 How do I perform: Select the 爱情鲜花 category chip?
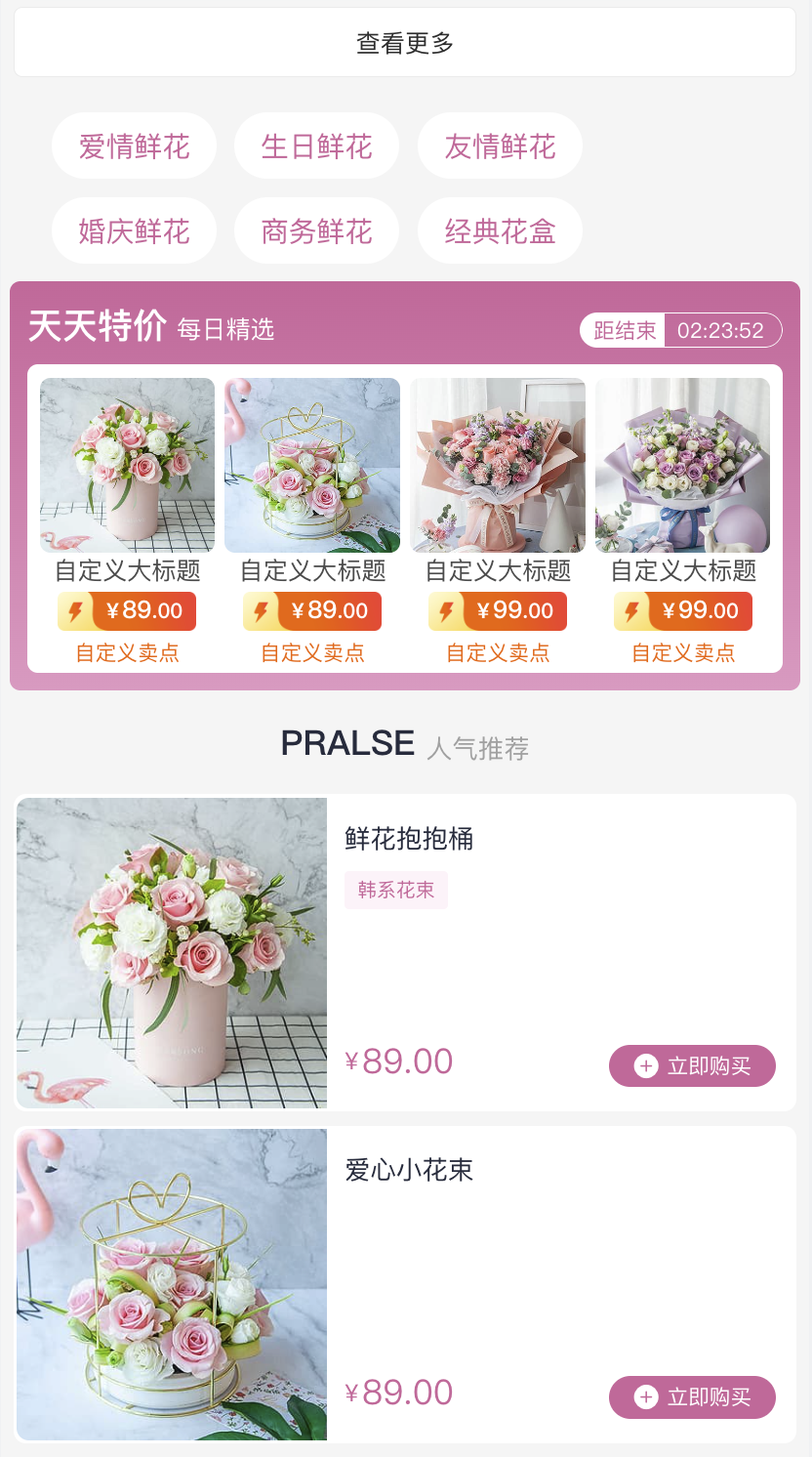click(134, 146)
